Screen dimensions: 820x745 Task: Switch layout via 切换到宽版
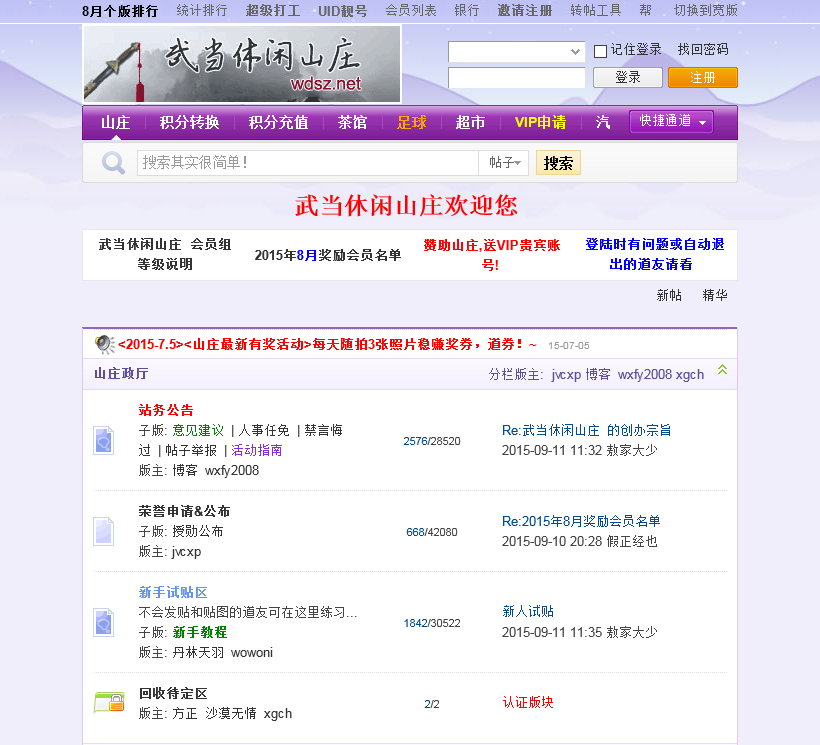click(x=705, y=11)
